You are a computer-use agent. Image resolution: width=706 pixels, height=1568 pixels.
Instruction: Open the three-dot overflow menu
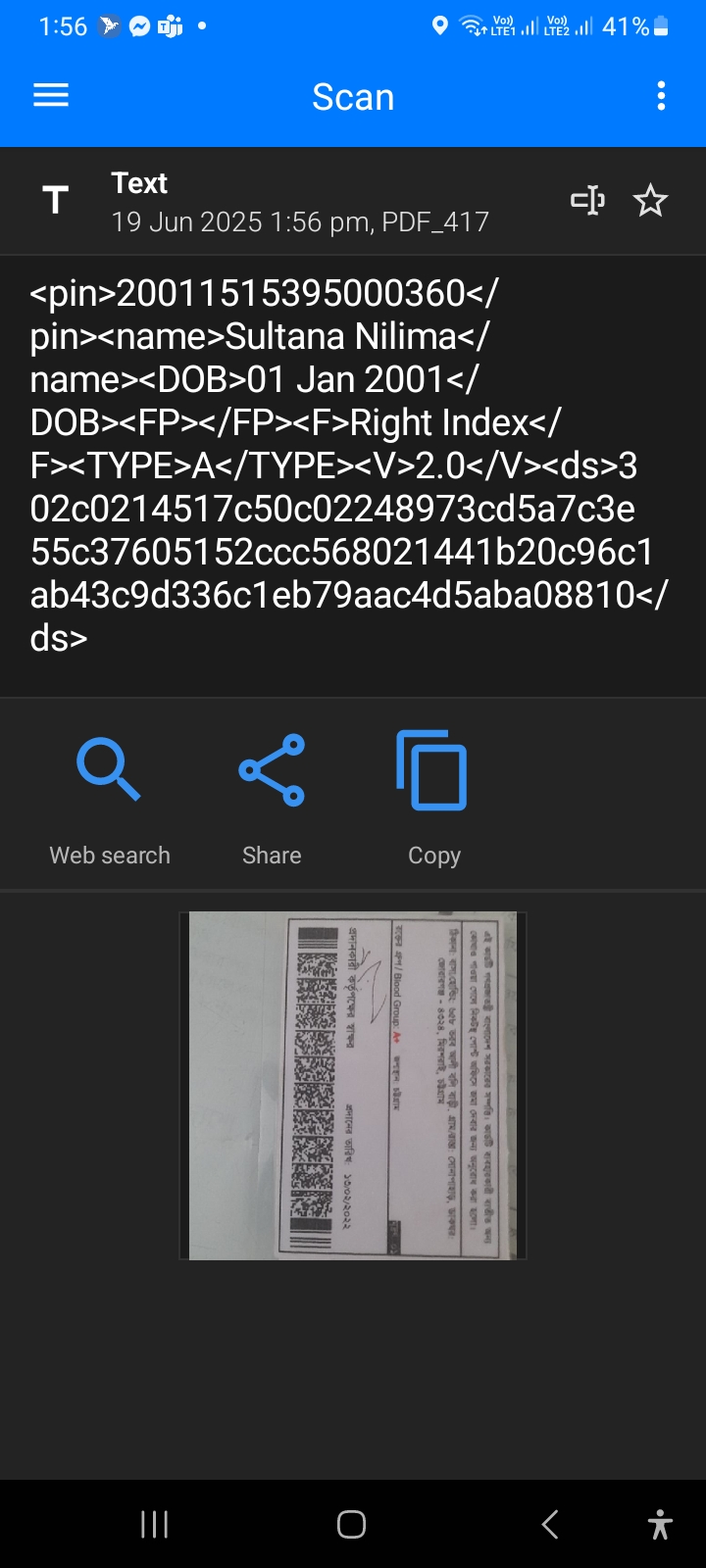click(x=661, y=96)
